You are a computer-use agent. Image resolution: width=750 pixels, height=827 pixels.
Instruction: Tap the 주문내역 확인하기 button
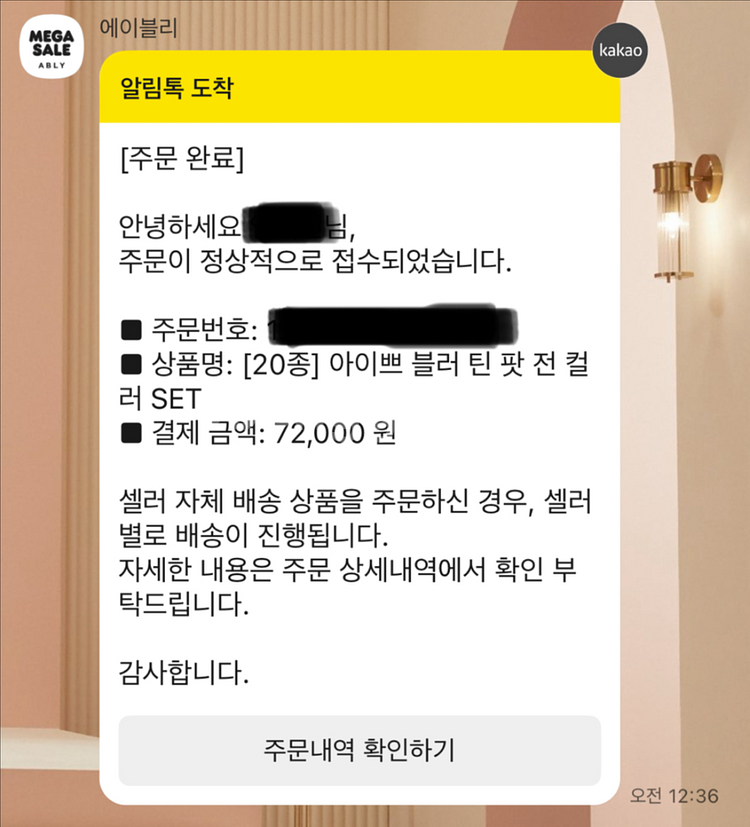[359, 750]
